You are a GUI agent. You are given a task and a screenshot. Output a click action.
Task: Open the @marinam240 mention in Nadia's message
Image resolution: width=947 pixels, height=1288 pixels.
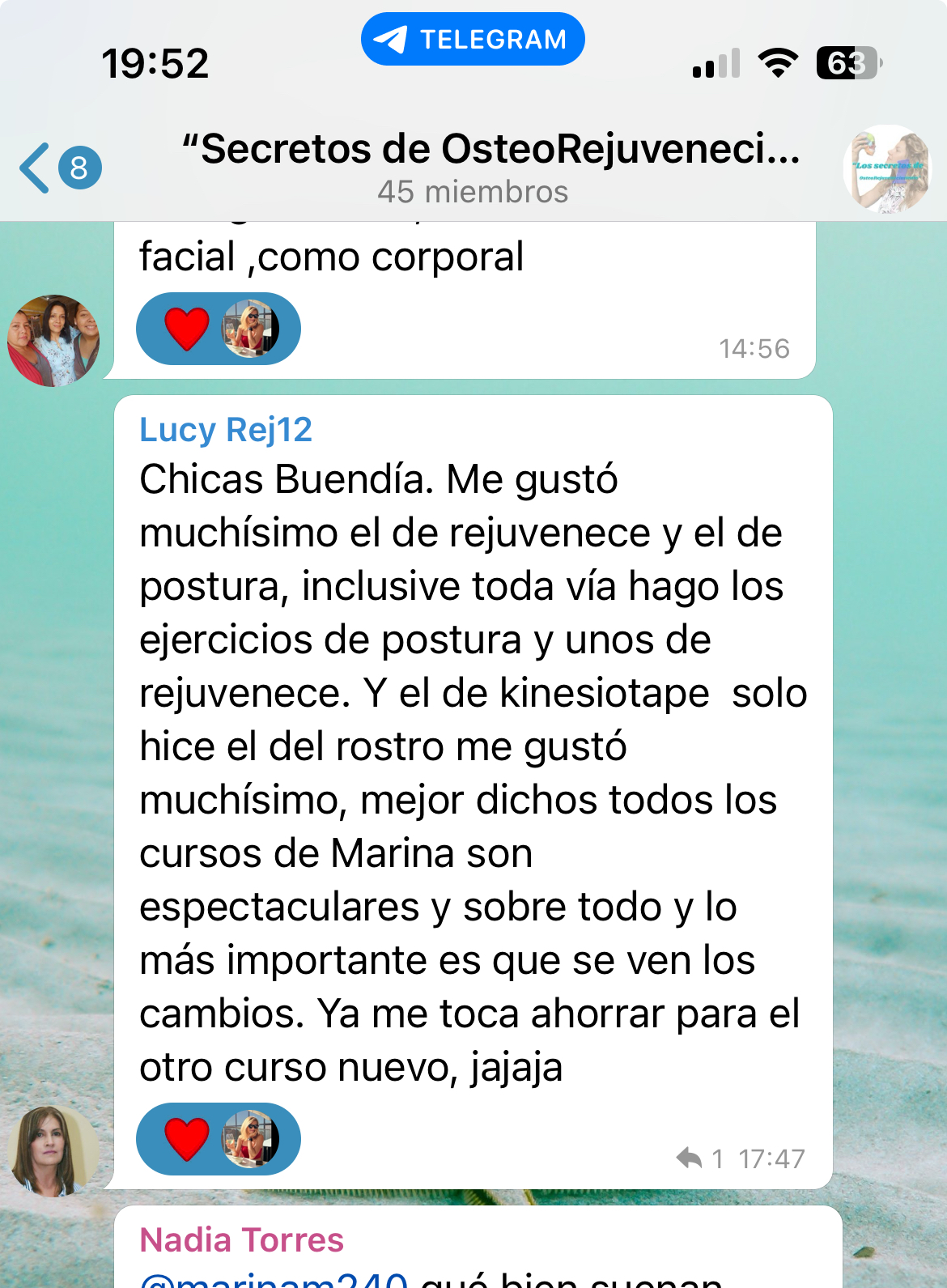point(274,1277)
